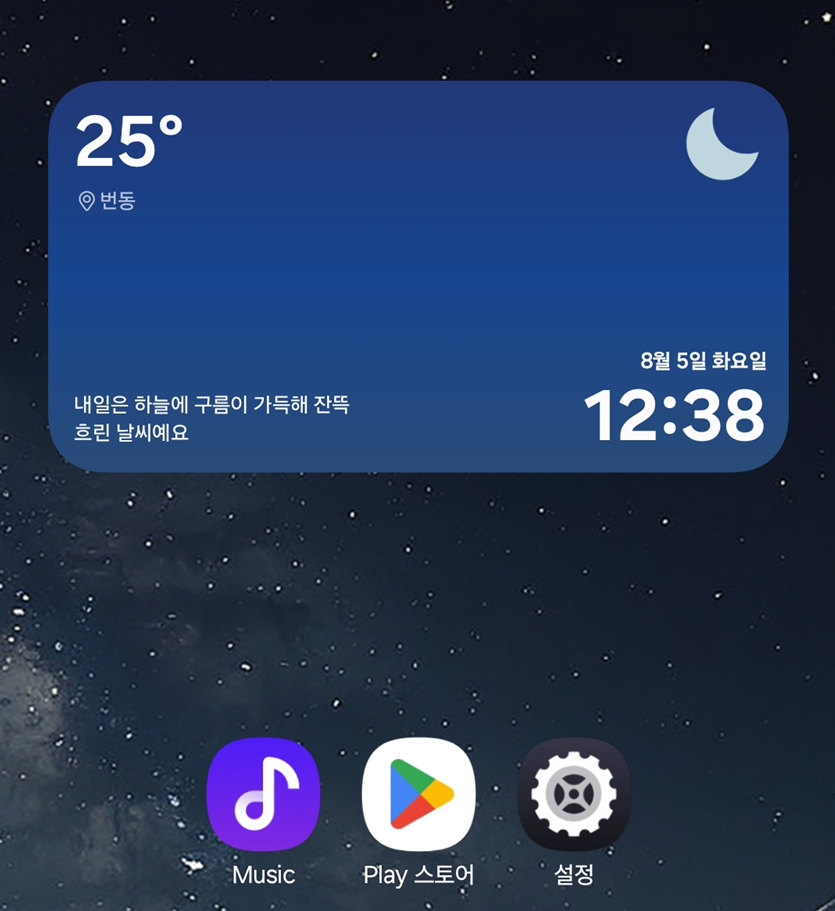835x911 pixels.
Task: Tap the crescent moon weather icon
Action: coord(723,144)
